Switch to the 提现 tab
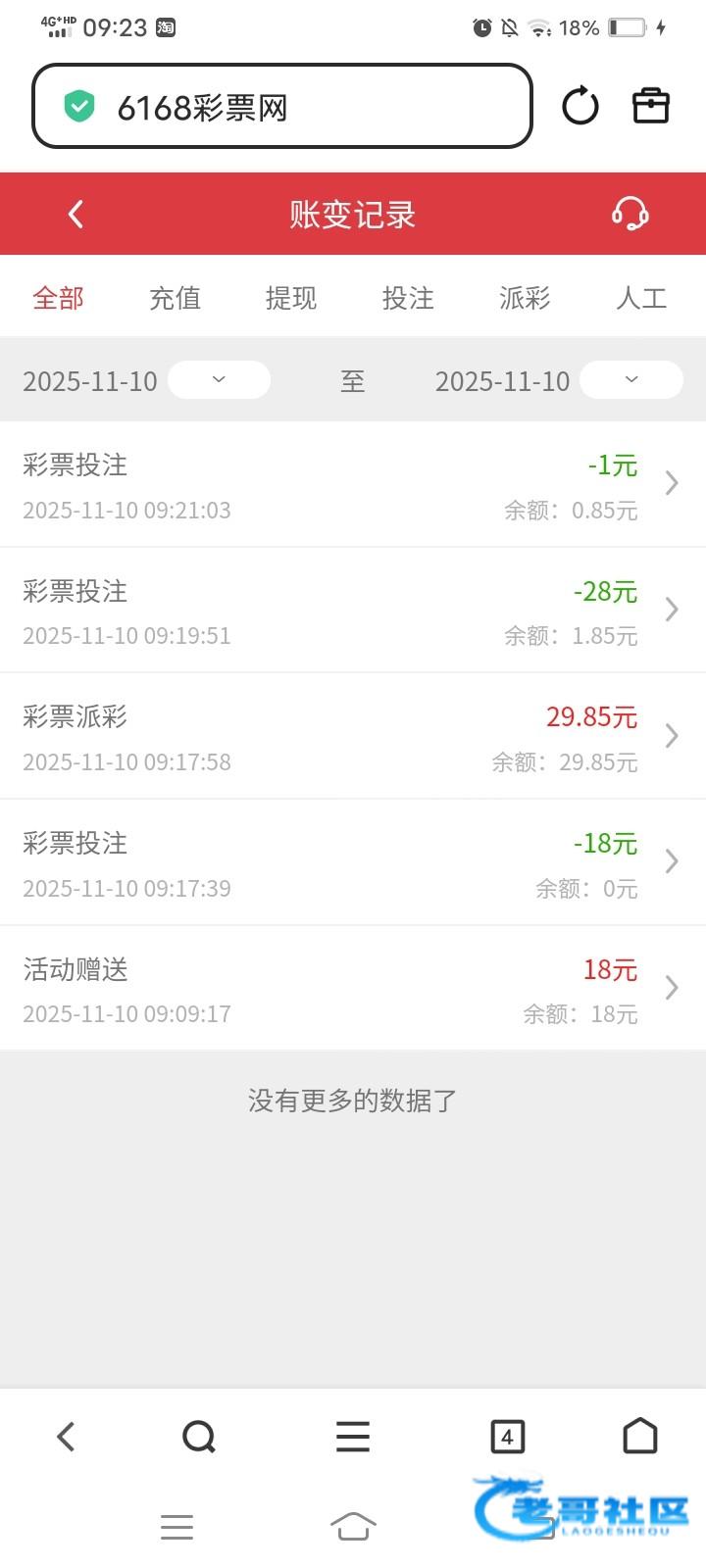Viewport: 706px width, 1568px height. [291, 298]
